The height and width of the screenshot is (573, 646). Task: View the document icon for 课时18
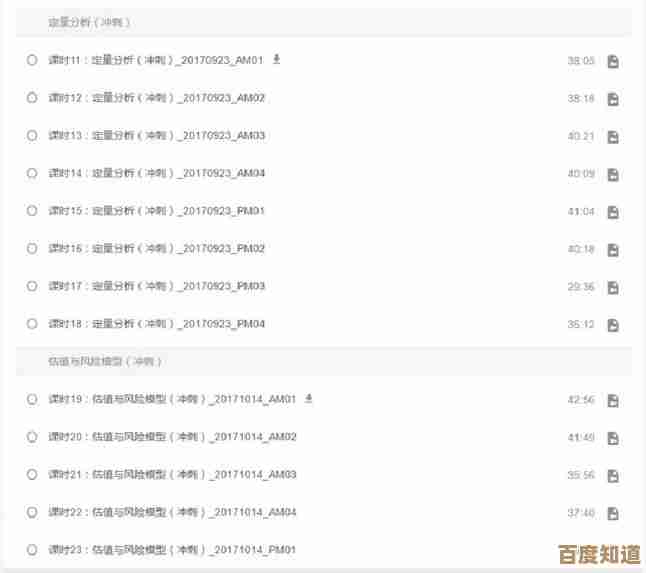613,325
